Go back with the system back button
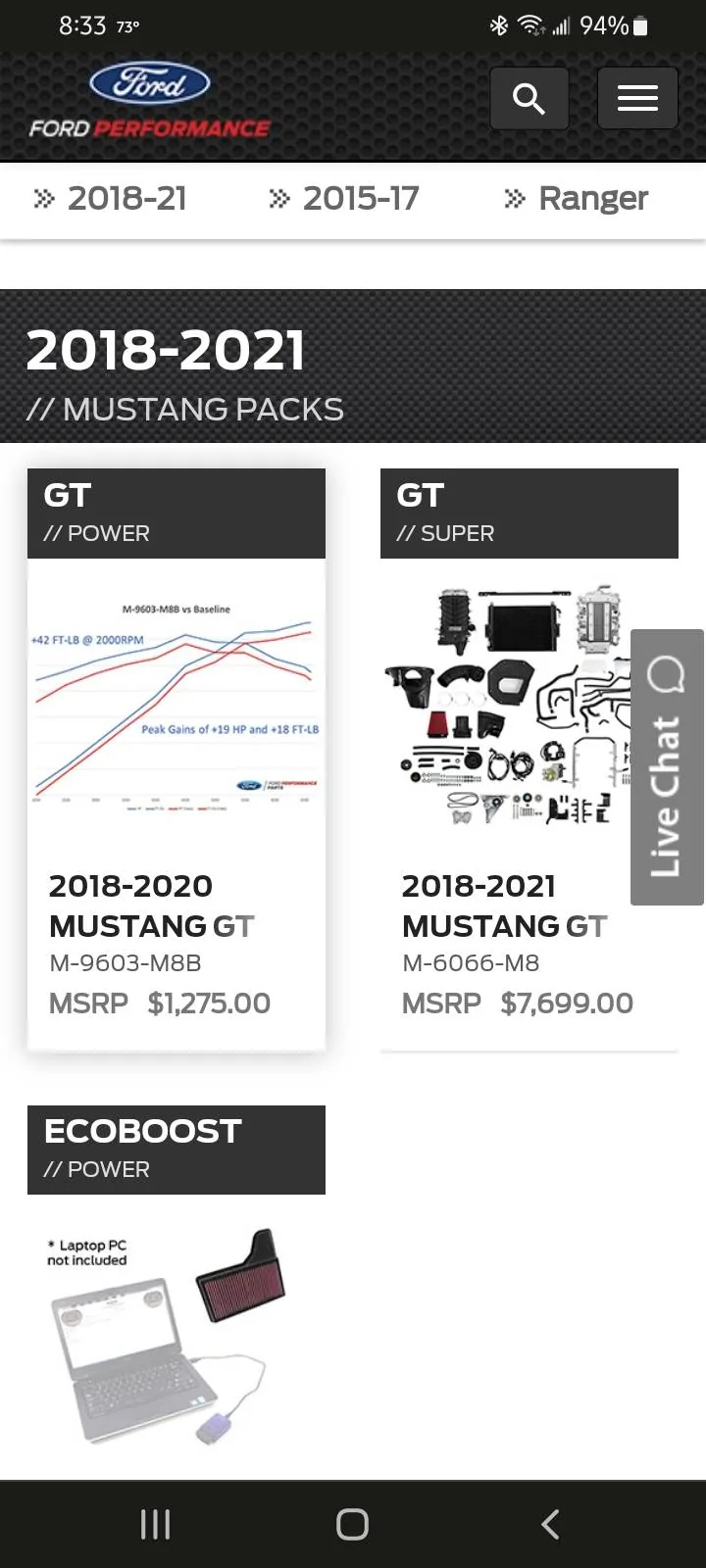 click(550, 1524)
